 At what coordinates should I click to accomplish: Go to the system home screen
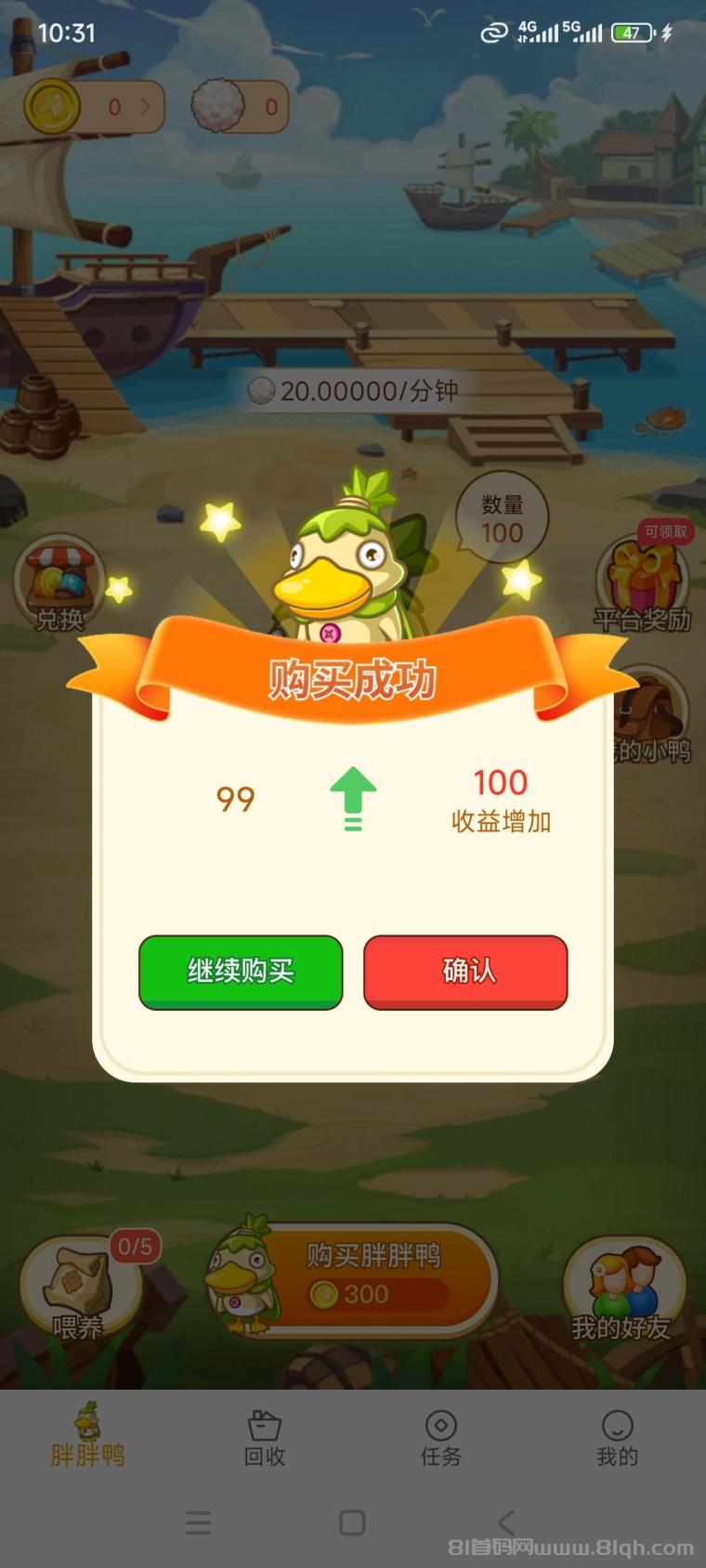point(352,1522)
